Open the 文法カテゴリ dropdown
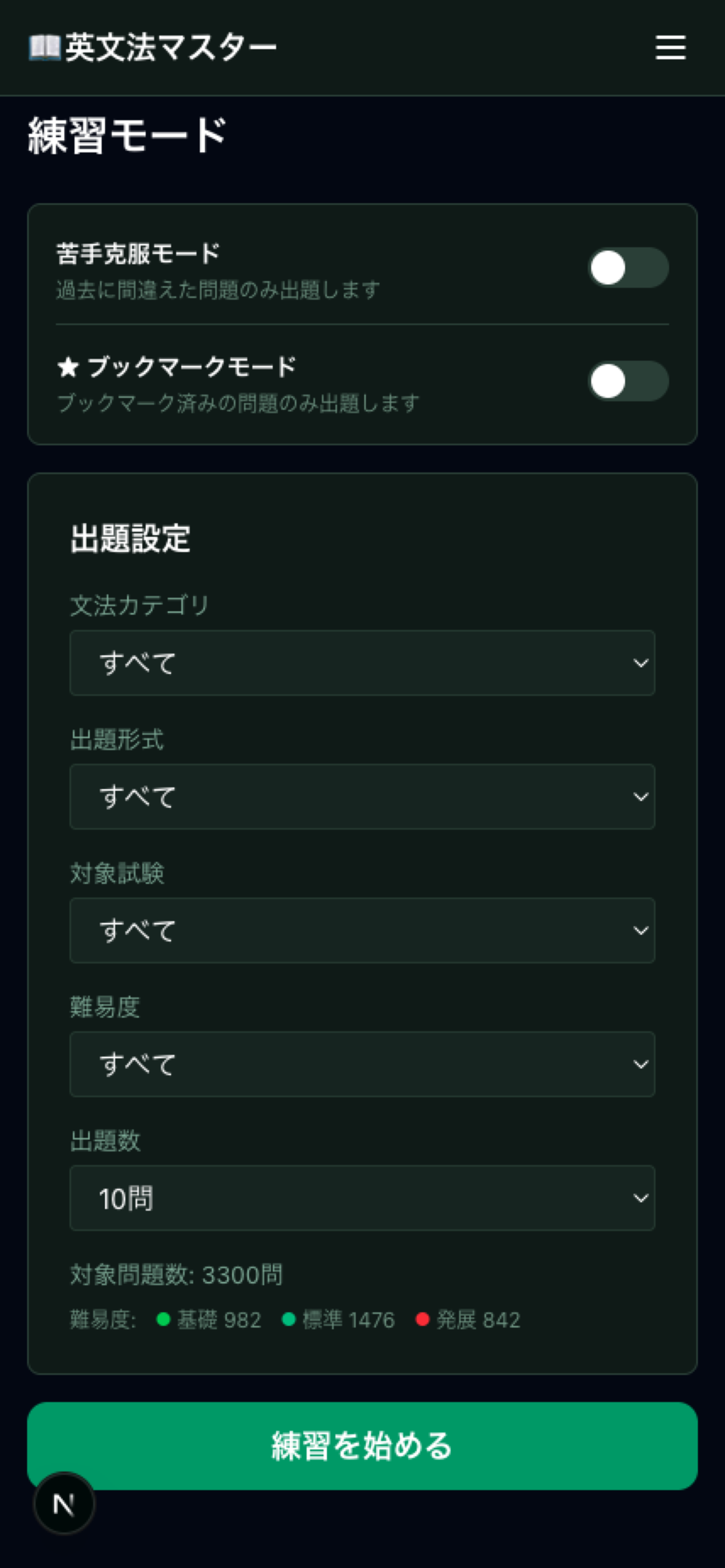Viewport: 725px width, 1568px height. click(x=362, y=663)
